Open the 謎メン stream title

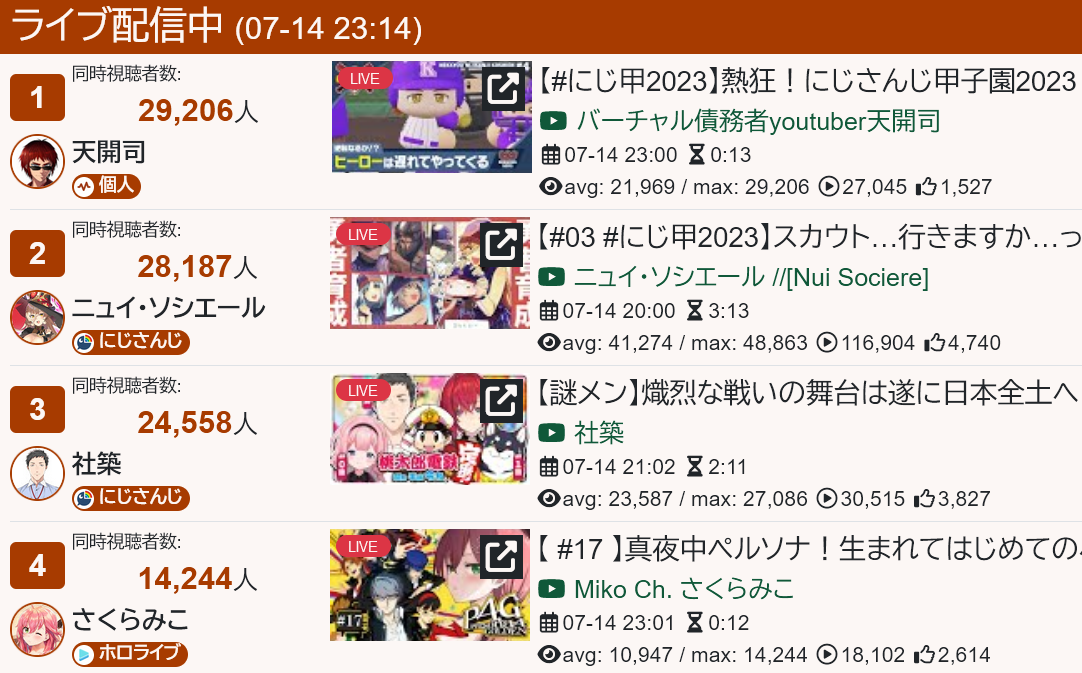(808, 394)
